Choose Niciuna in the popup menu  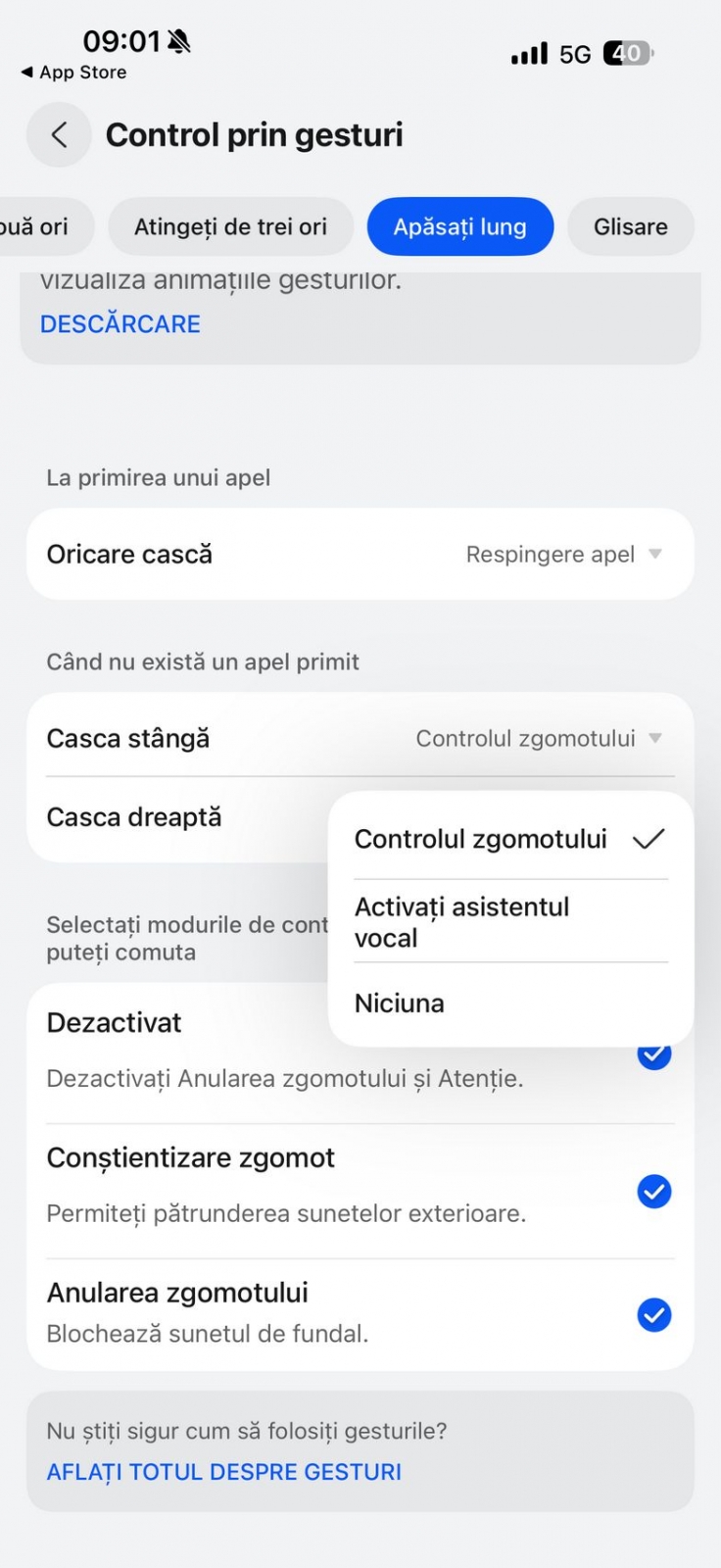coord(509,1004)
